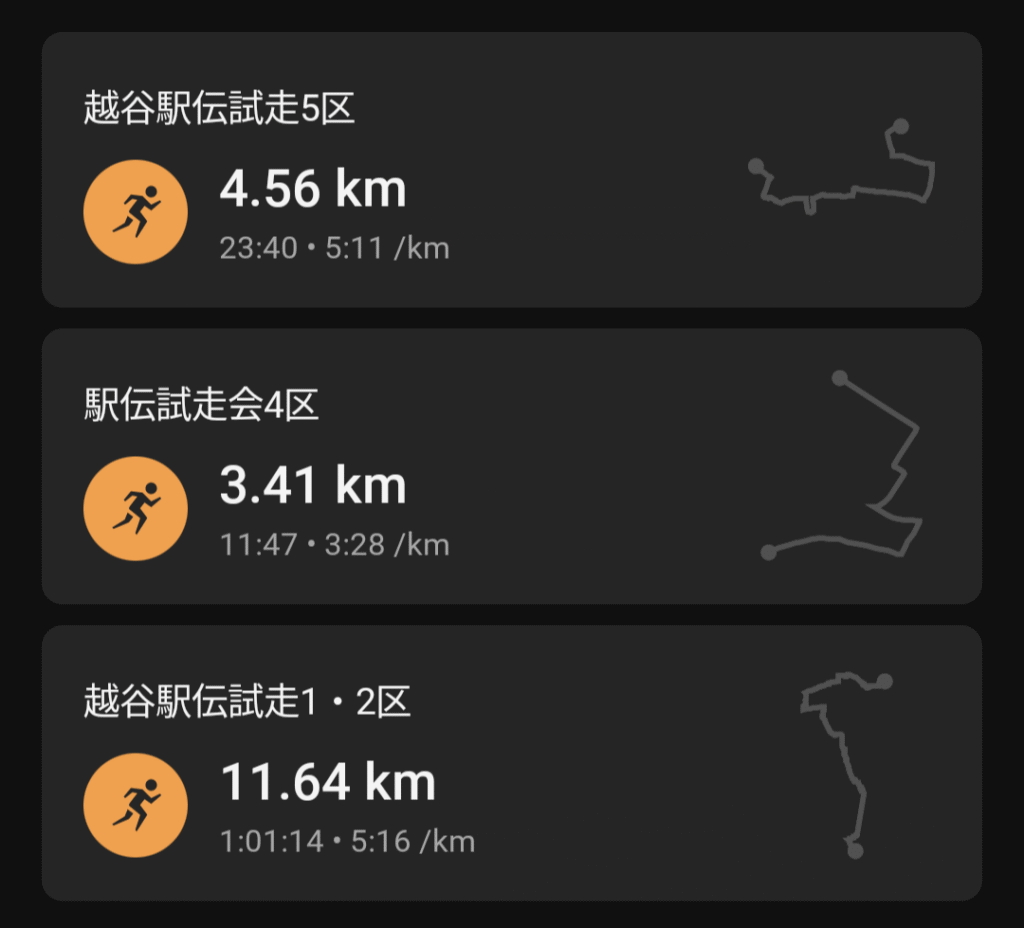1024x928 pixels.
Task: View the 駅伝試走会4区 3.41 km activity
Action: 511,466
